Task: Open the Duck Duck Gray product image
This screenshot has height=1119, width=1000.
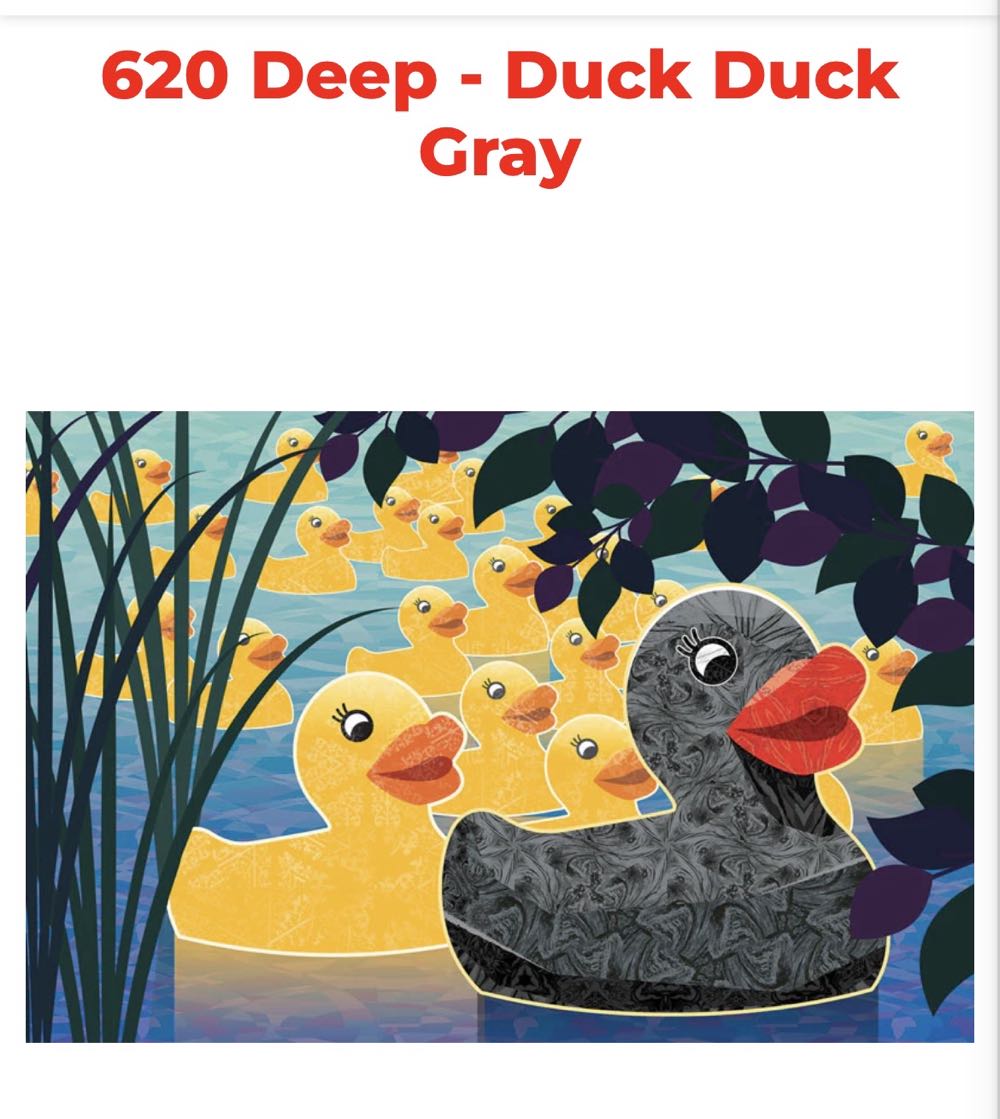Action: coord(500,727)
